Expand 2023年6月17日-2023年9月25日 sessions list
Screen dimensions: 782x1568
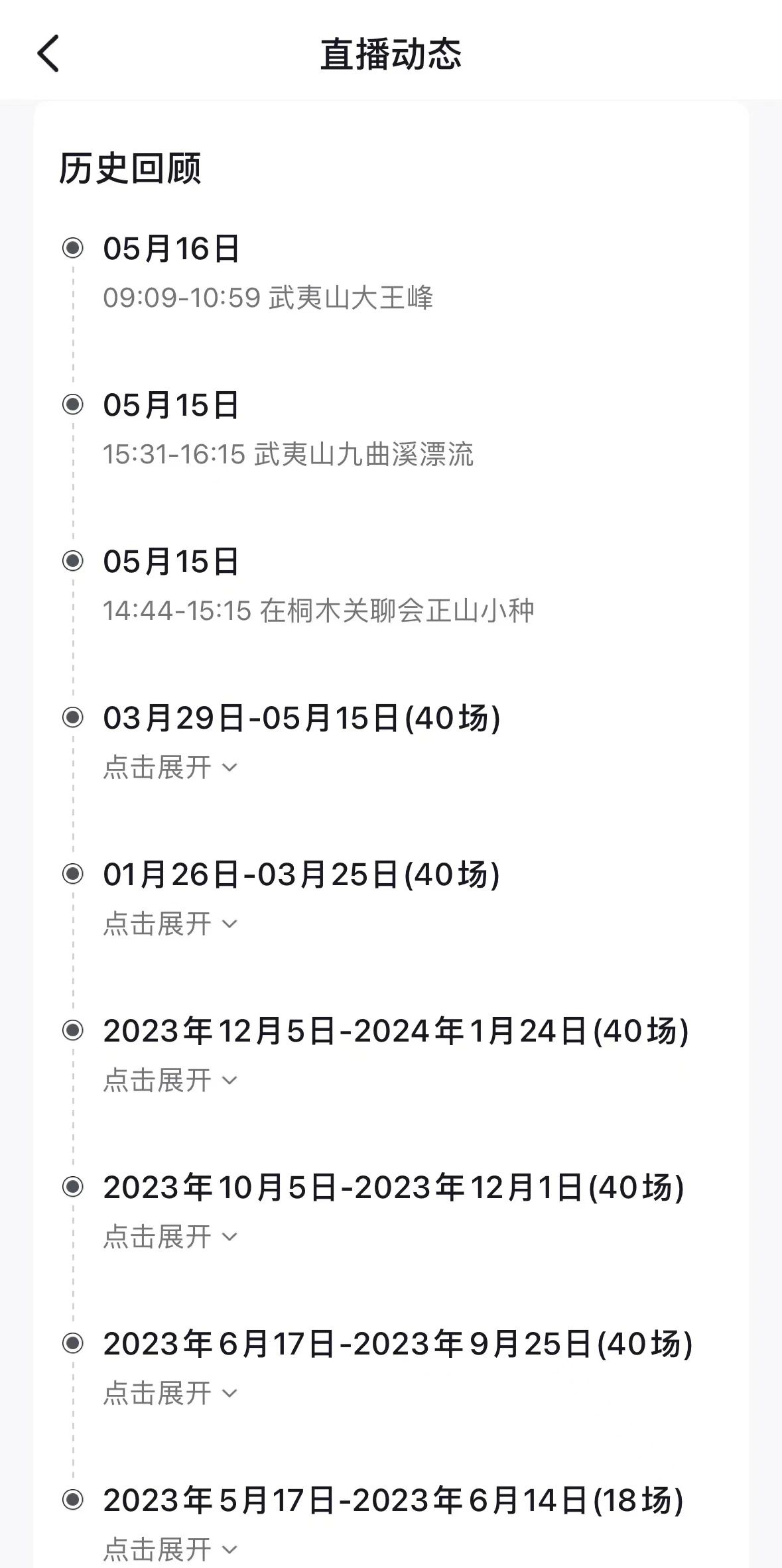(x=170, y=1393)
